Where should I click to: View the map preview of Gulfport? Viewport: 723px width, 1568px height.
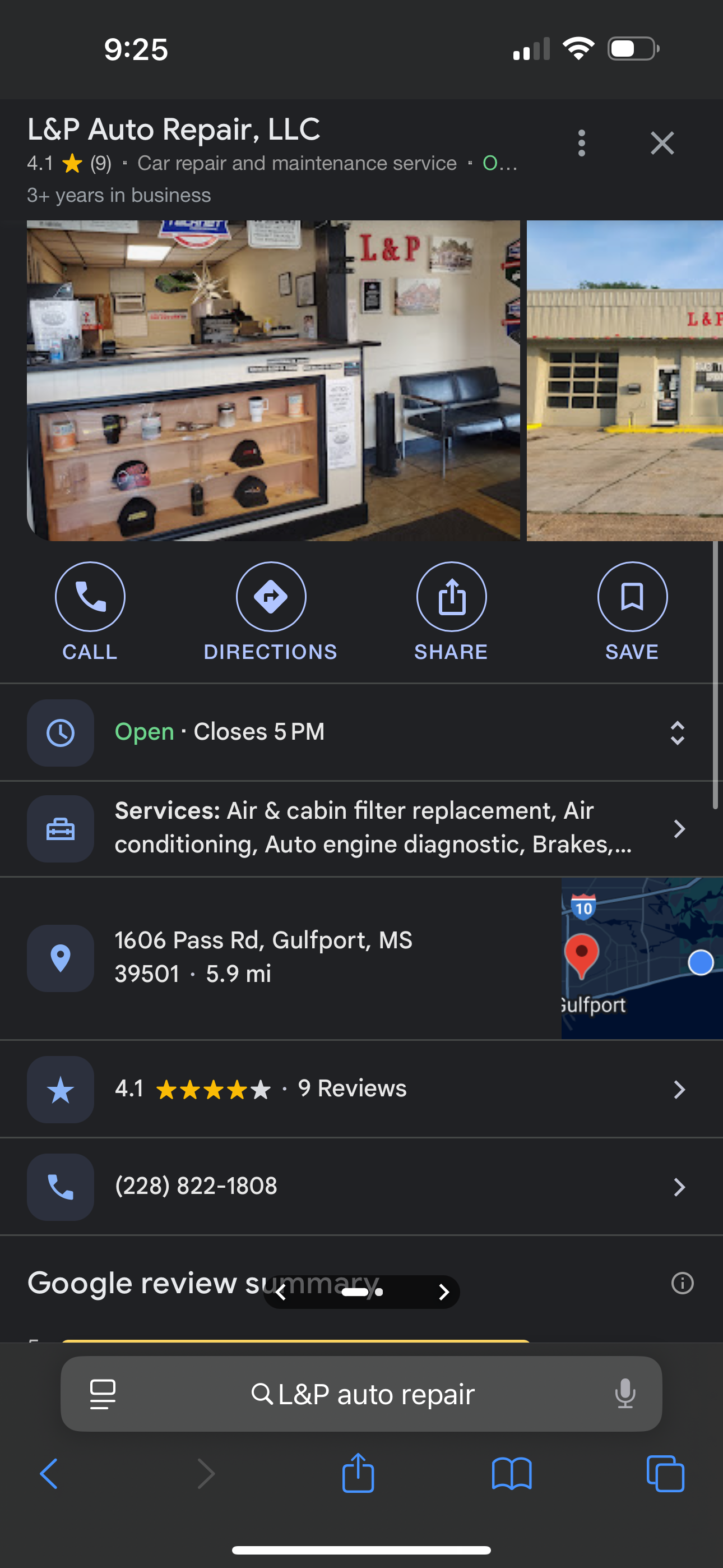coord(641,957)
